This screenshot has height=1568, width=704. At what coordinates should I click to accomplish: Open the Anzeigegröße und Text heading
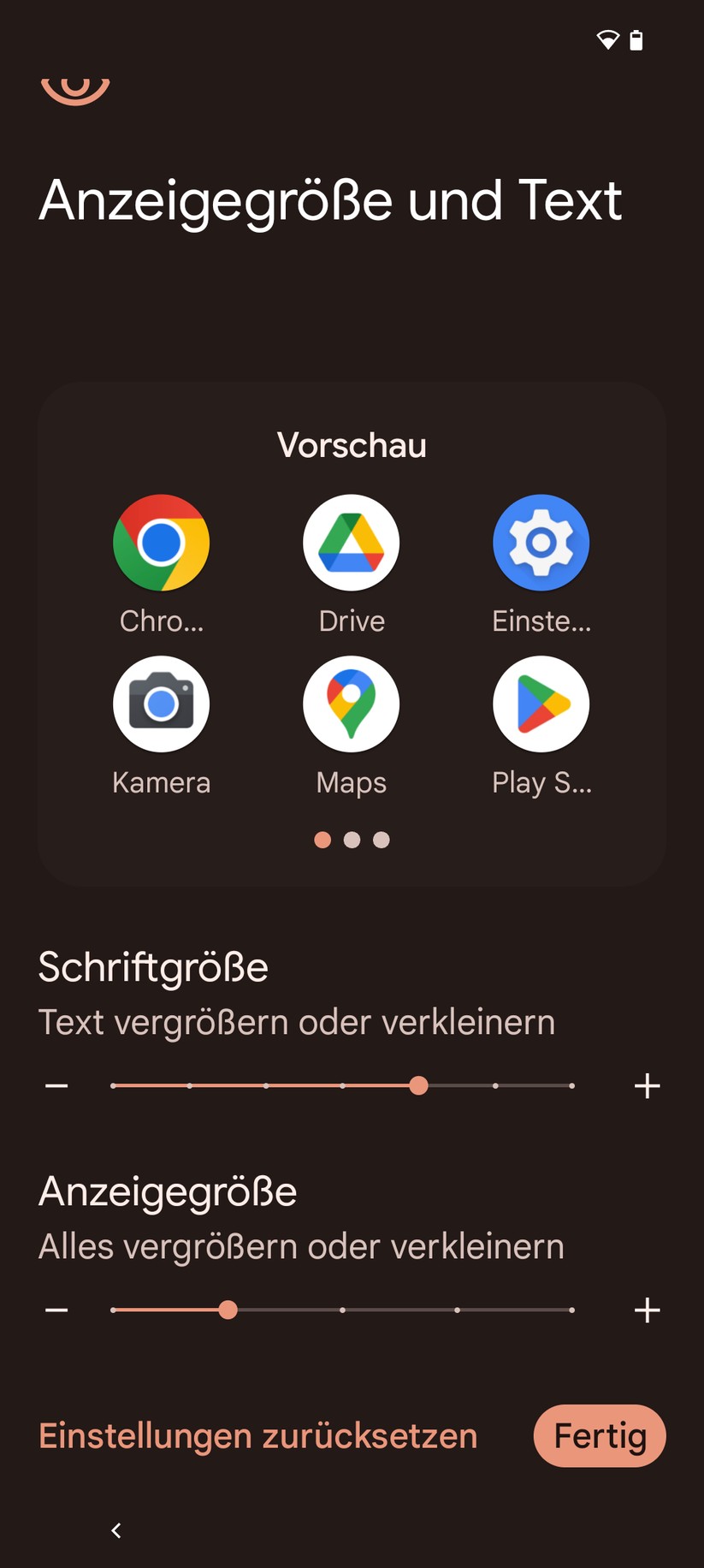coord(330,199)
